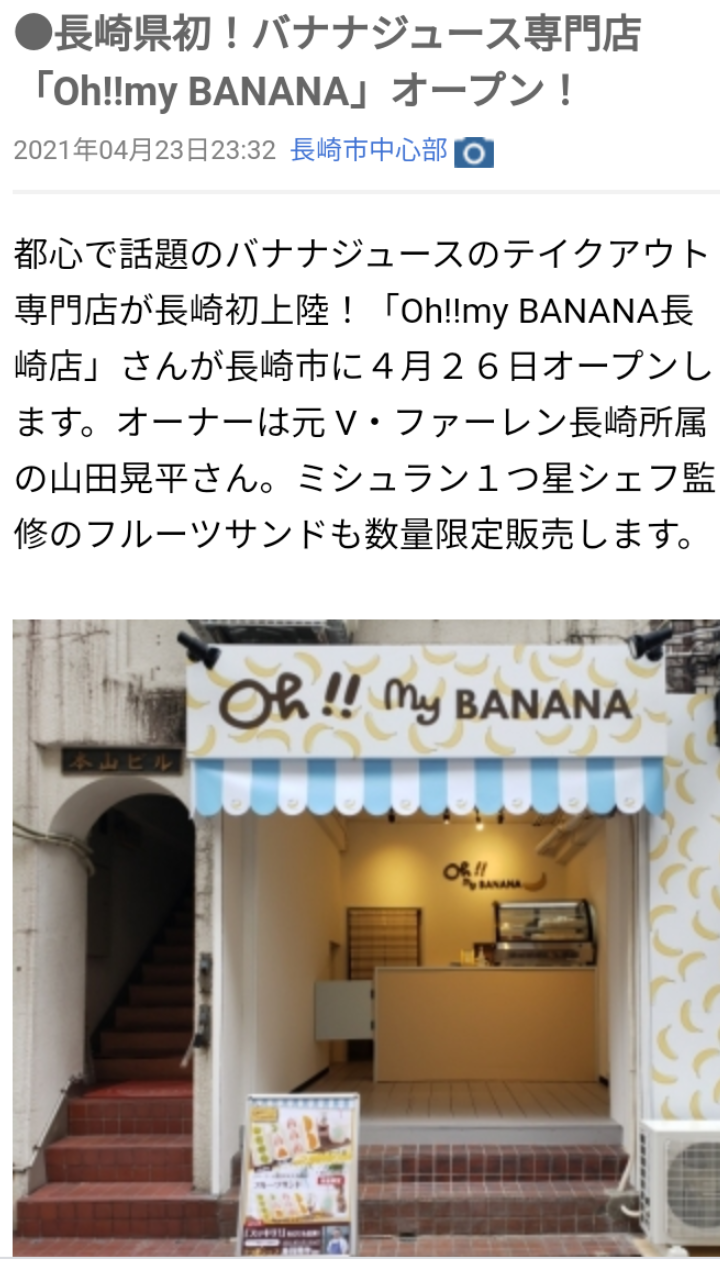Enlarge the Oh!! my BANANA storefront photo
Viewport: 720px width, 1280px height.
(x=366, y=936)
